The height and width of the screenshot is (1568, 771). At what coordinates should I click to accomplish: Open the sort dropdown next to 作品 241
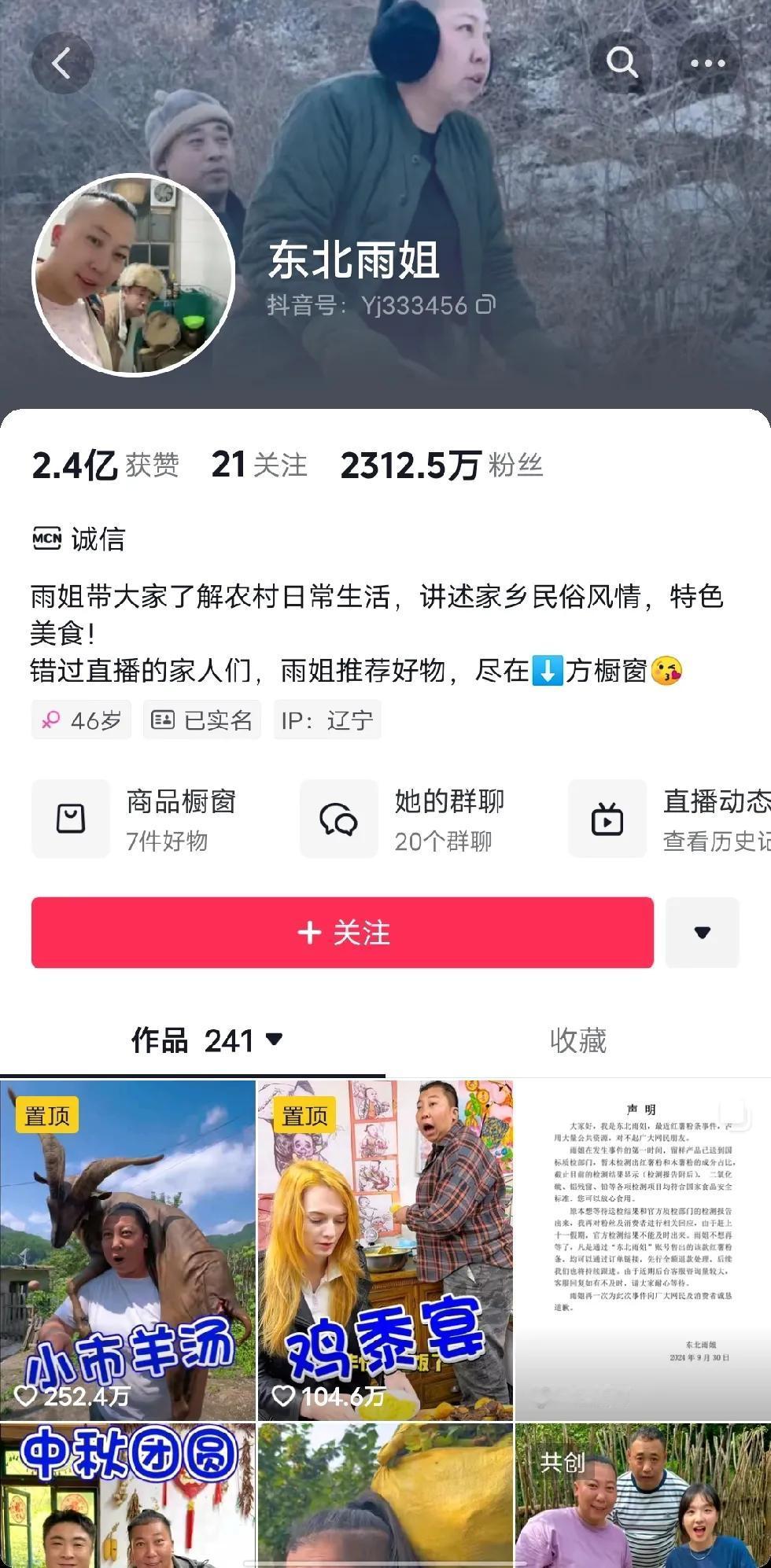(273, 1040)
